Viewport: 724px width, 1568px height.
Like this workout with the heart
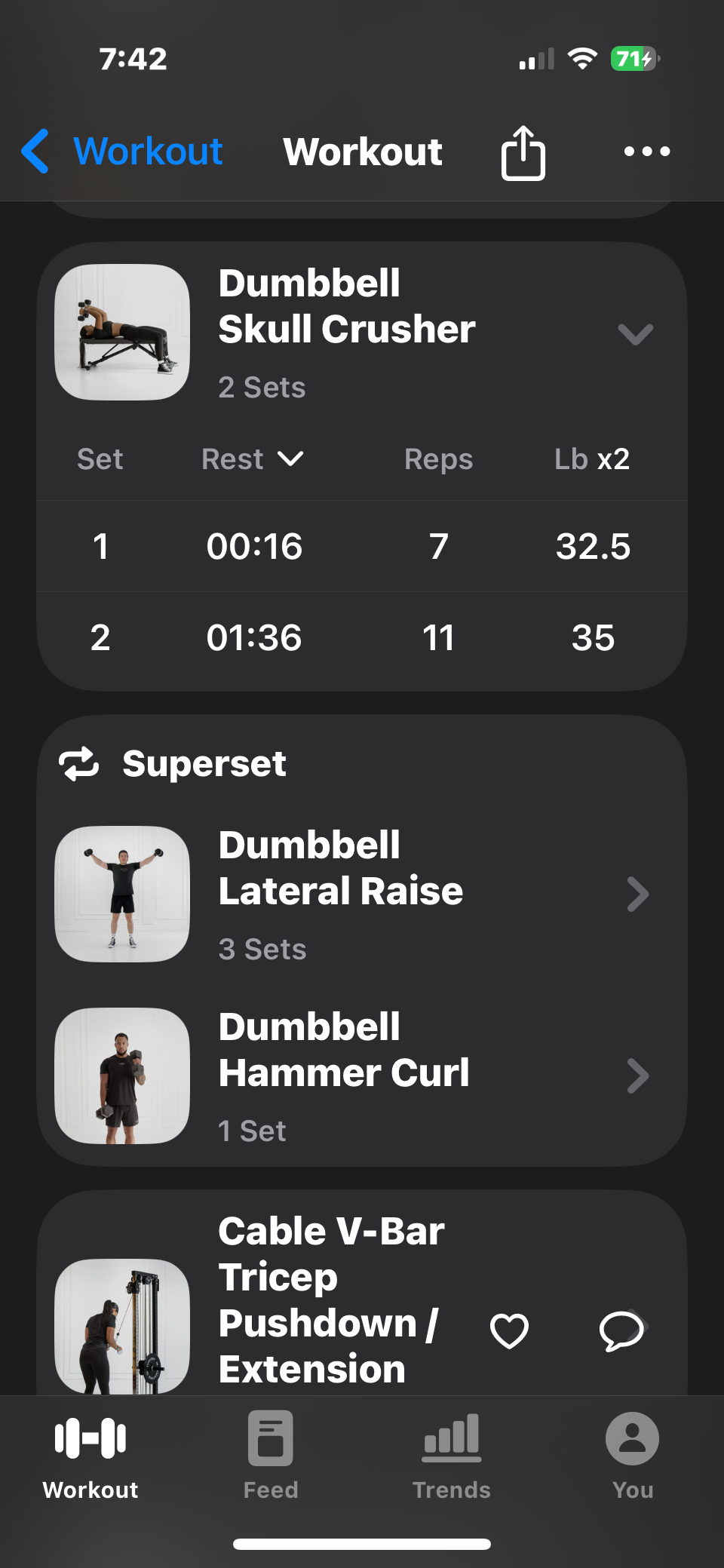510,1330
